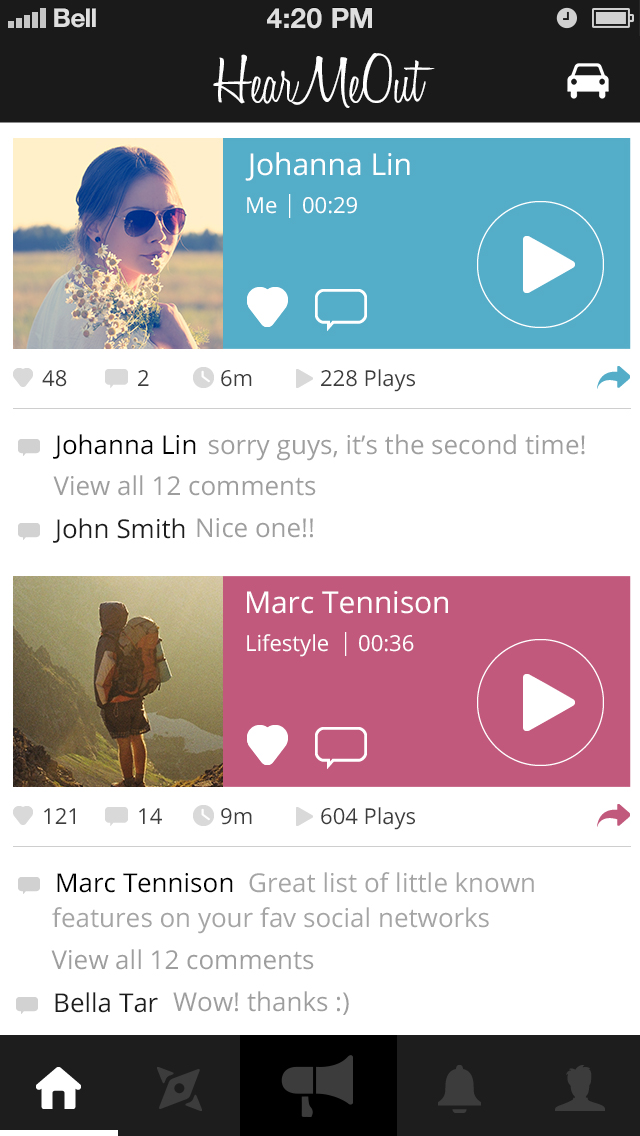Go to the Home tab

[x=58, y=1087]
